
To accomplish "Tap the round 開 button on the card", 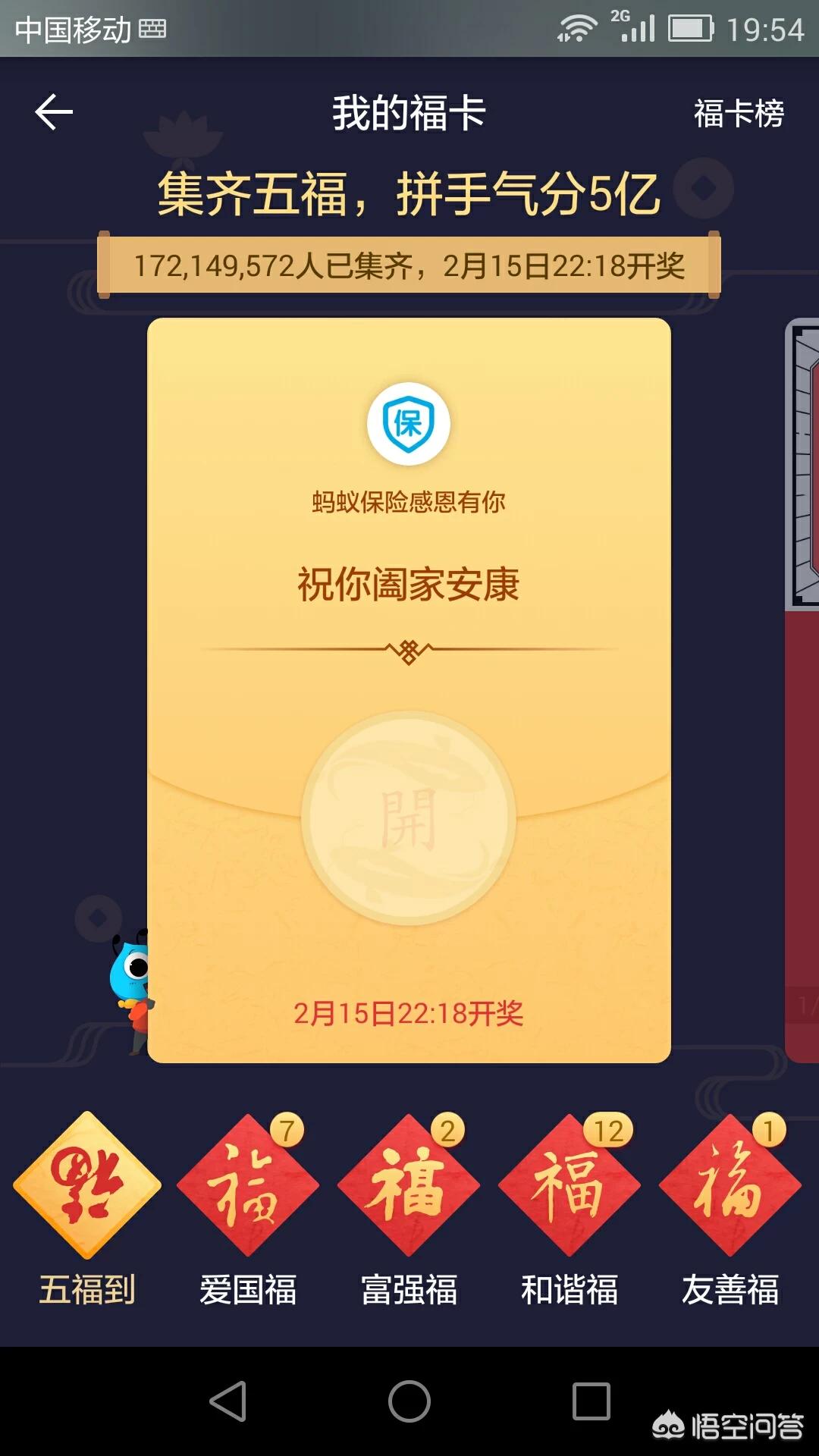I will coord(409,818).
